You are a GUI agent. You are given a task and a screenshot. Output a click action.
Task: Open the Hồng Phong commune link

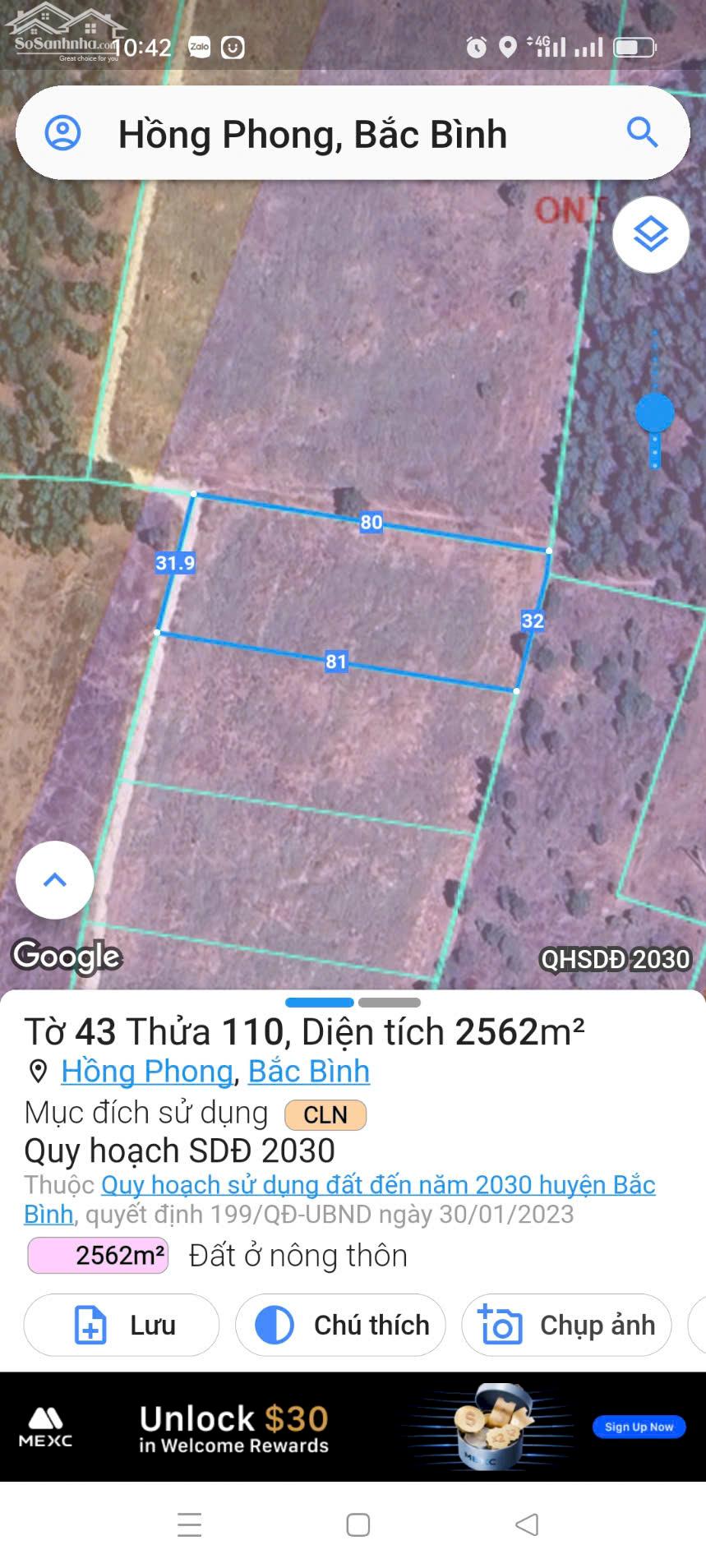tap(147, 1072)
